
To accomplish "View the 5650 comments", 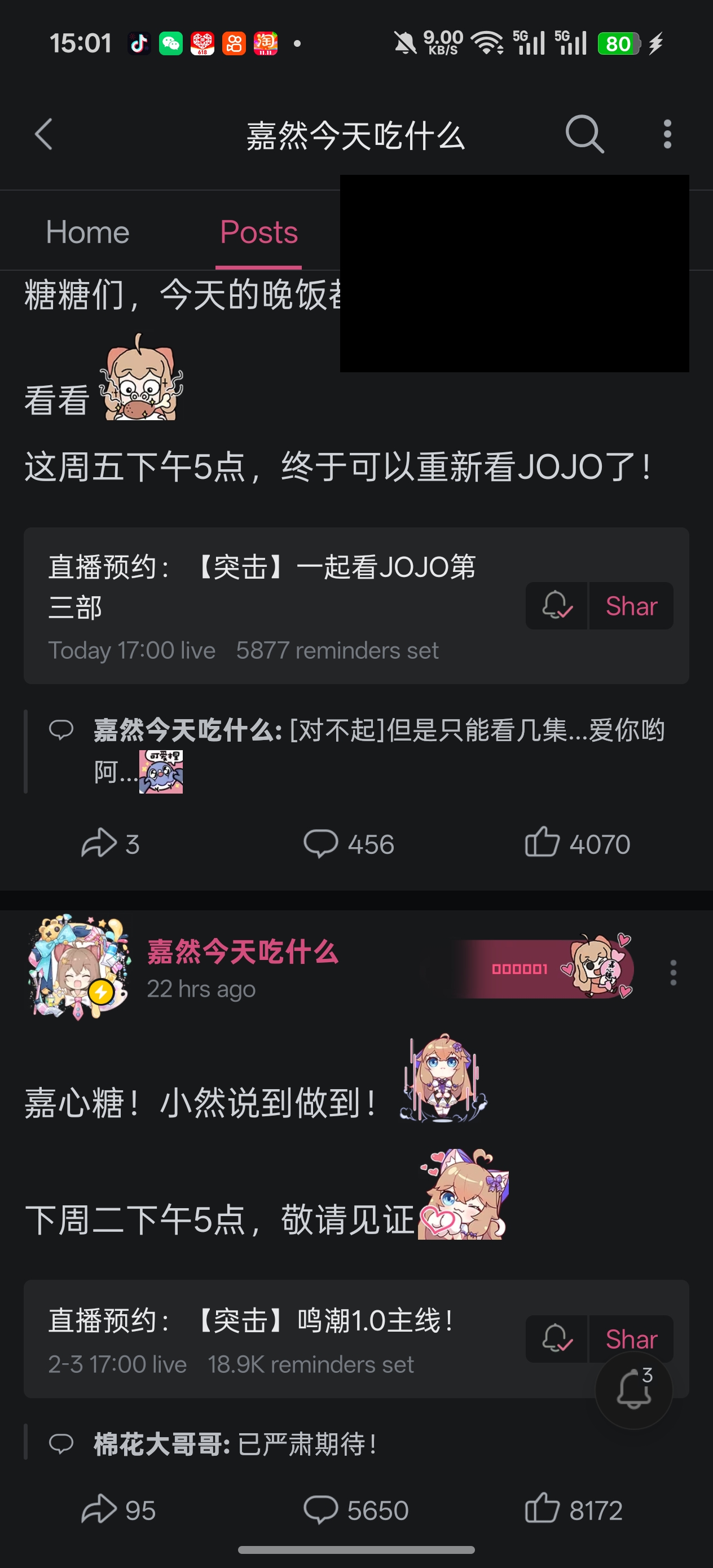I will click(356, 1509).
